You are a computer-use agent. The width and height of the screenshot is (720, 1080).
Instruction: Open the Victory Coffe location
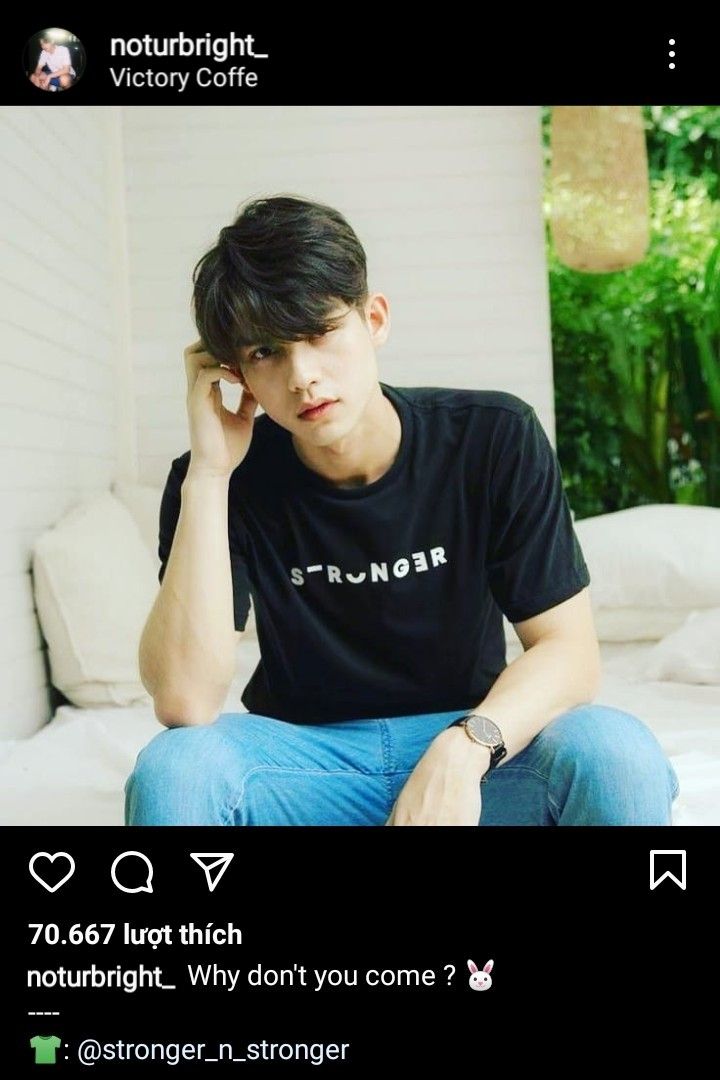(183, 78)
